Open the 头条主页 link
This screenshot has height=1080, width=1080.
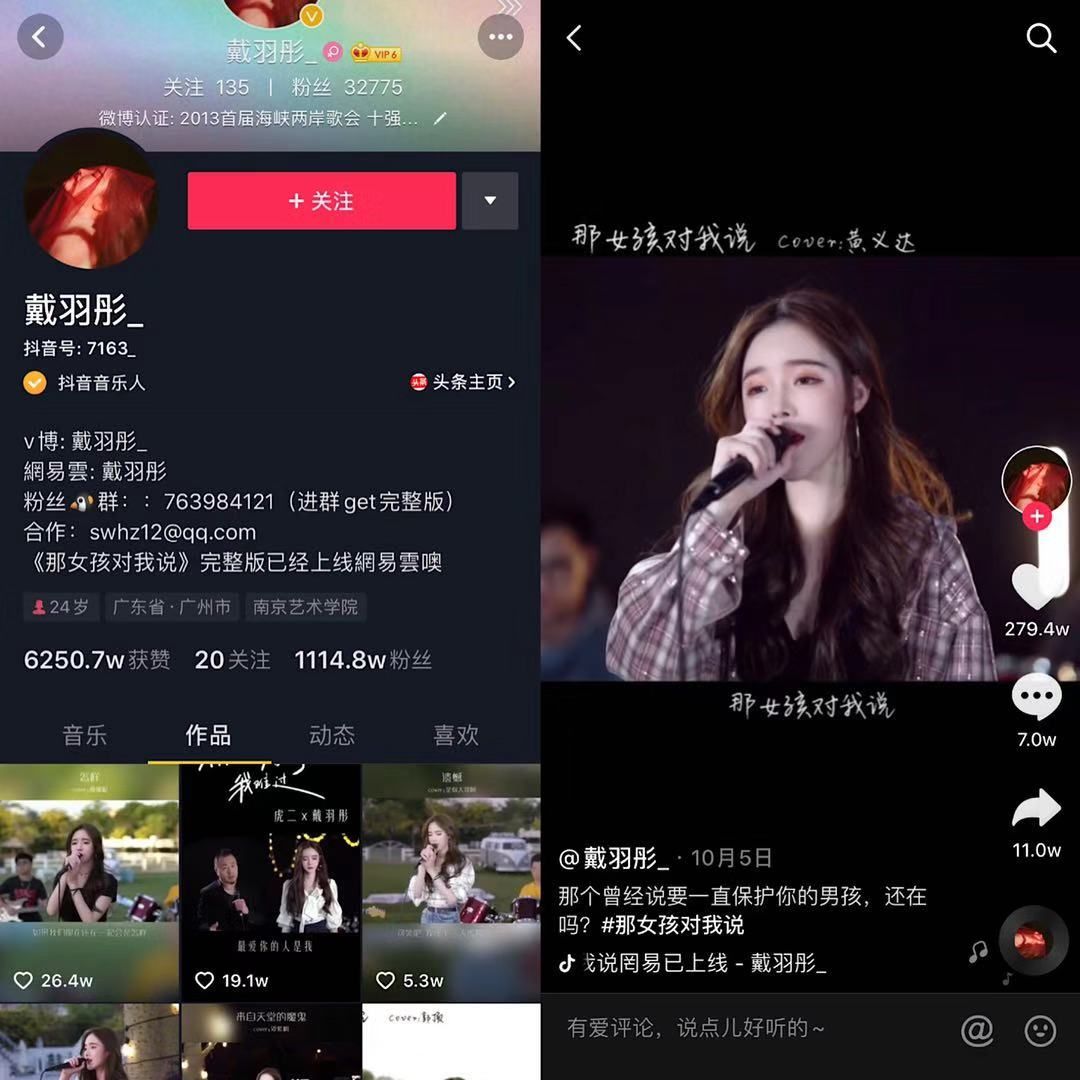click(x=463, y=382)
